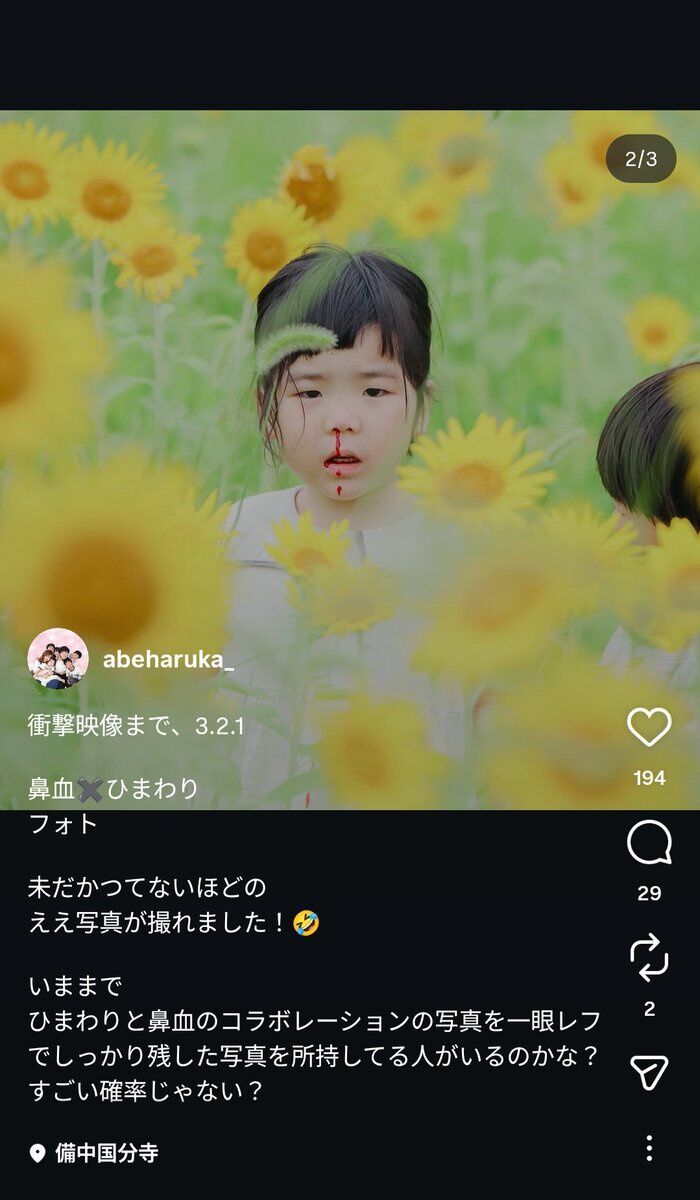The width and height of the screenshot is (700, 1200).
Task: Like the post by abeharuka_
Action: [649, 728]
